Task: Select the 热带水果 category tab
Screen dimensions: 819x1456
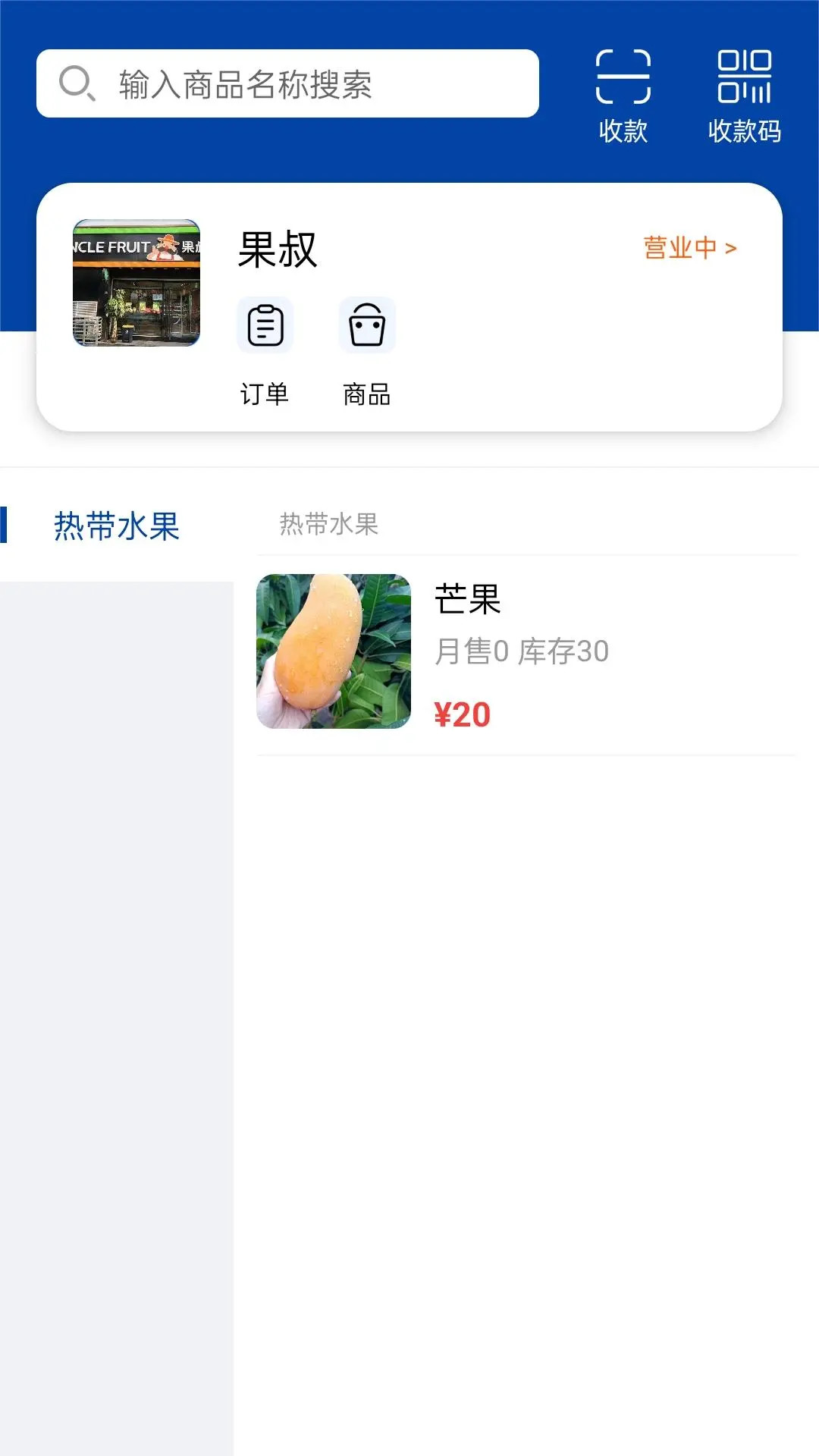Action: (118, 526)
